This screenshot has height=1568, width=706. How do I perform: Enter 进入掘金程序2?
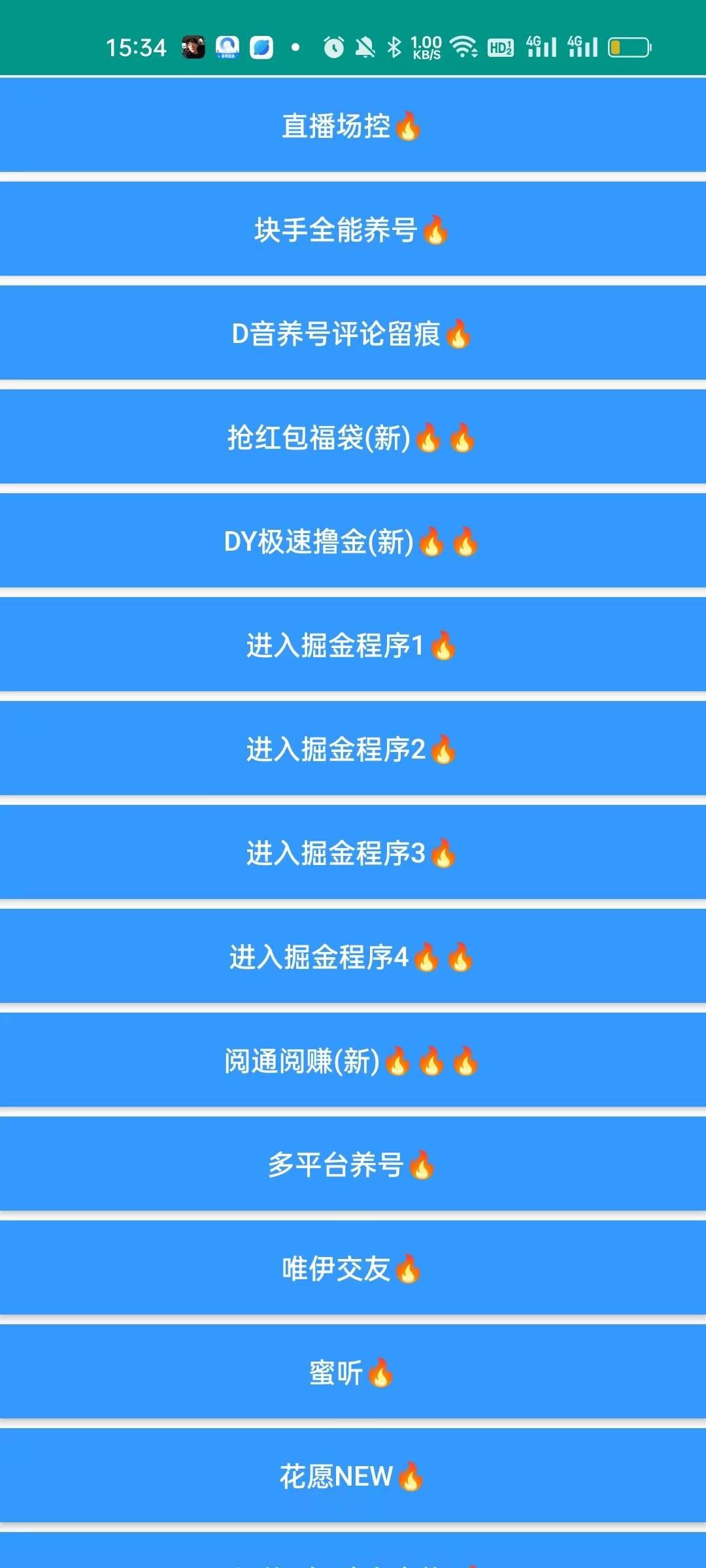353,749
